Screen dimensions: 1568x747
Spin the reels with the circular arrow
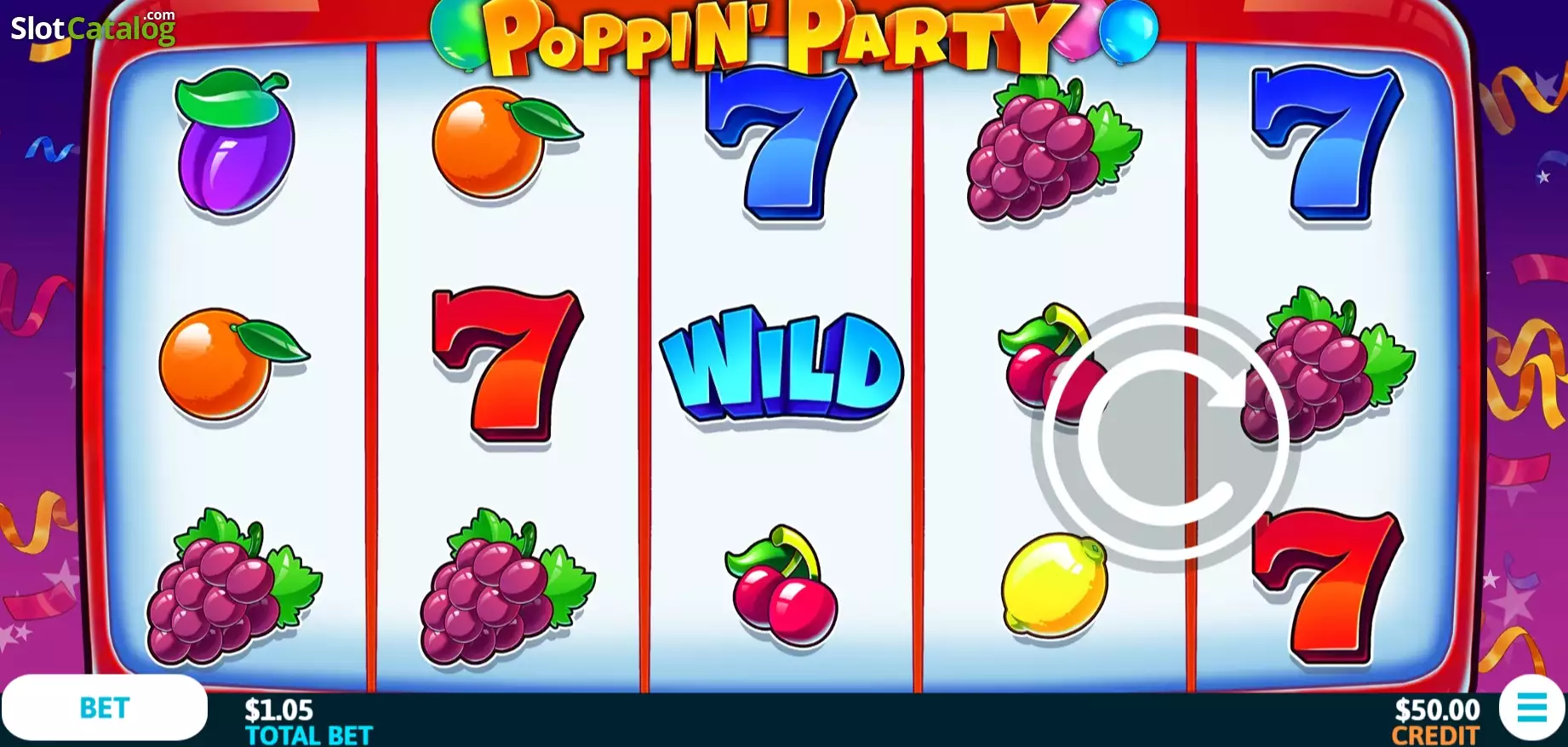1165,432
